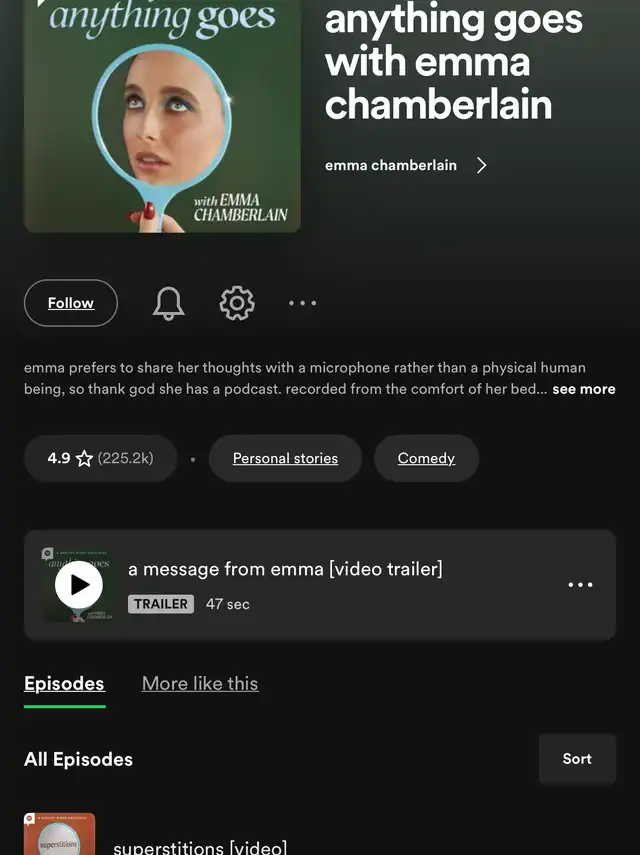Follow the anything goes podcast

point(71,303)
